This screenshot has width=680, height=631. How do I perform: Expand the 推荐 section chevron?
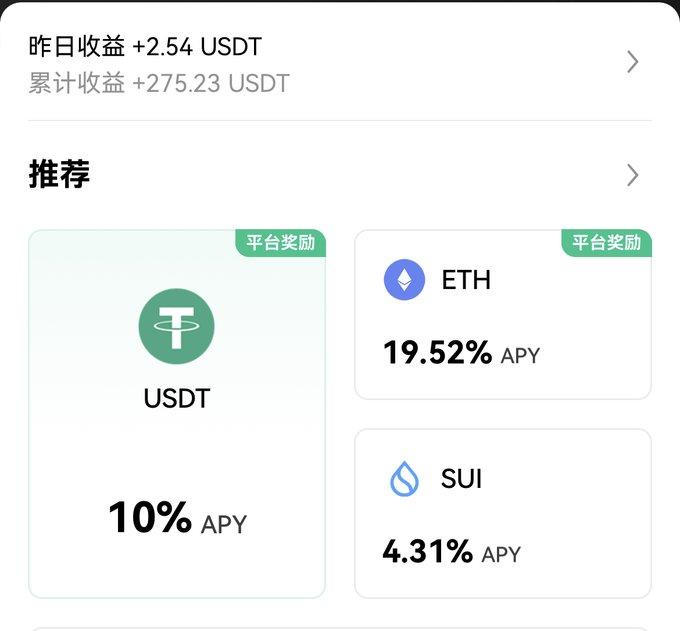632,176
